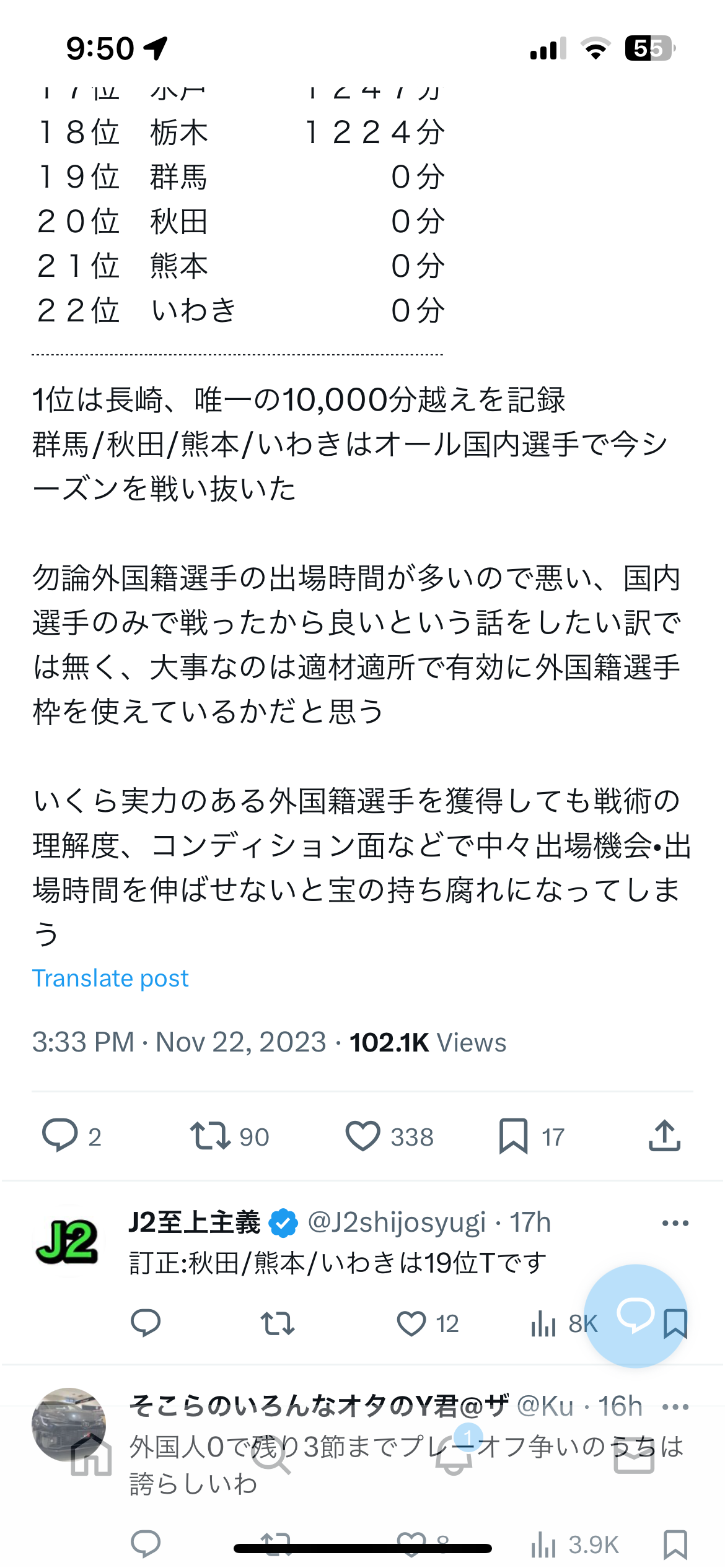Repost J2至上主義 correction post
This screenshot has height=1568, width=725.
click(277, 1323)
